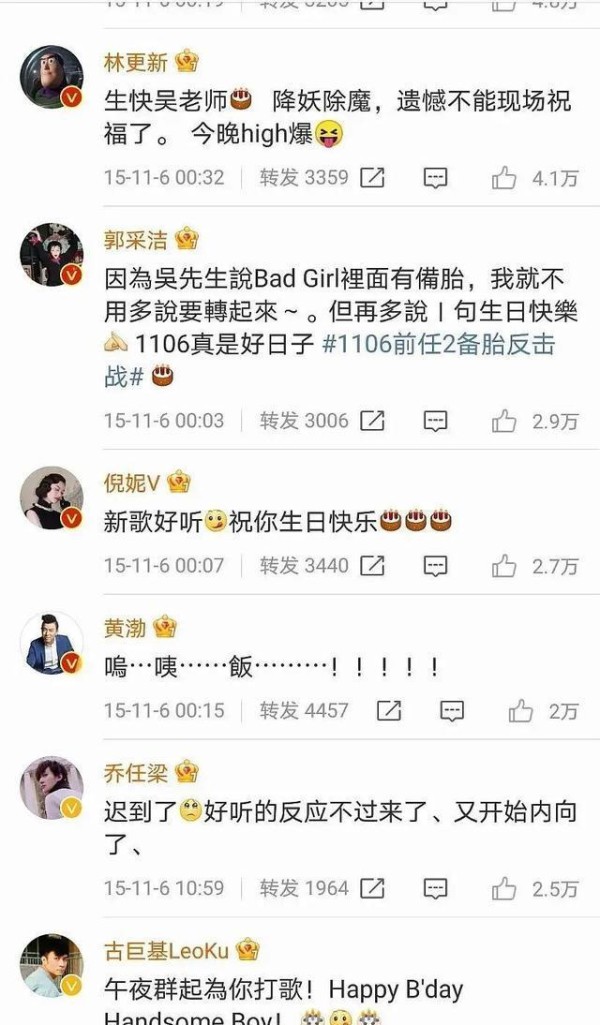Open 黄渤's username link
Screen dimensions: 600x1025
tap(125, 628)
